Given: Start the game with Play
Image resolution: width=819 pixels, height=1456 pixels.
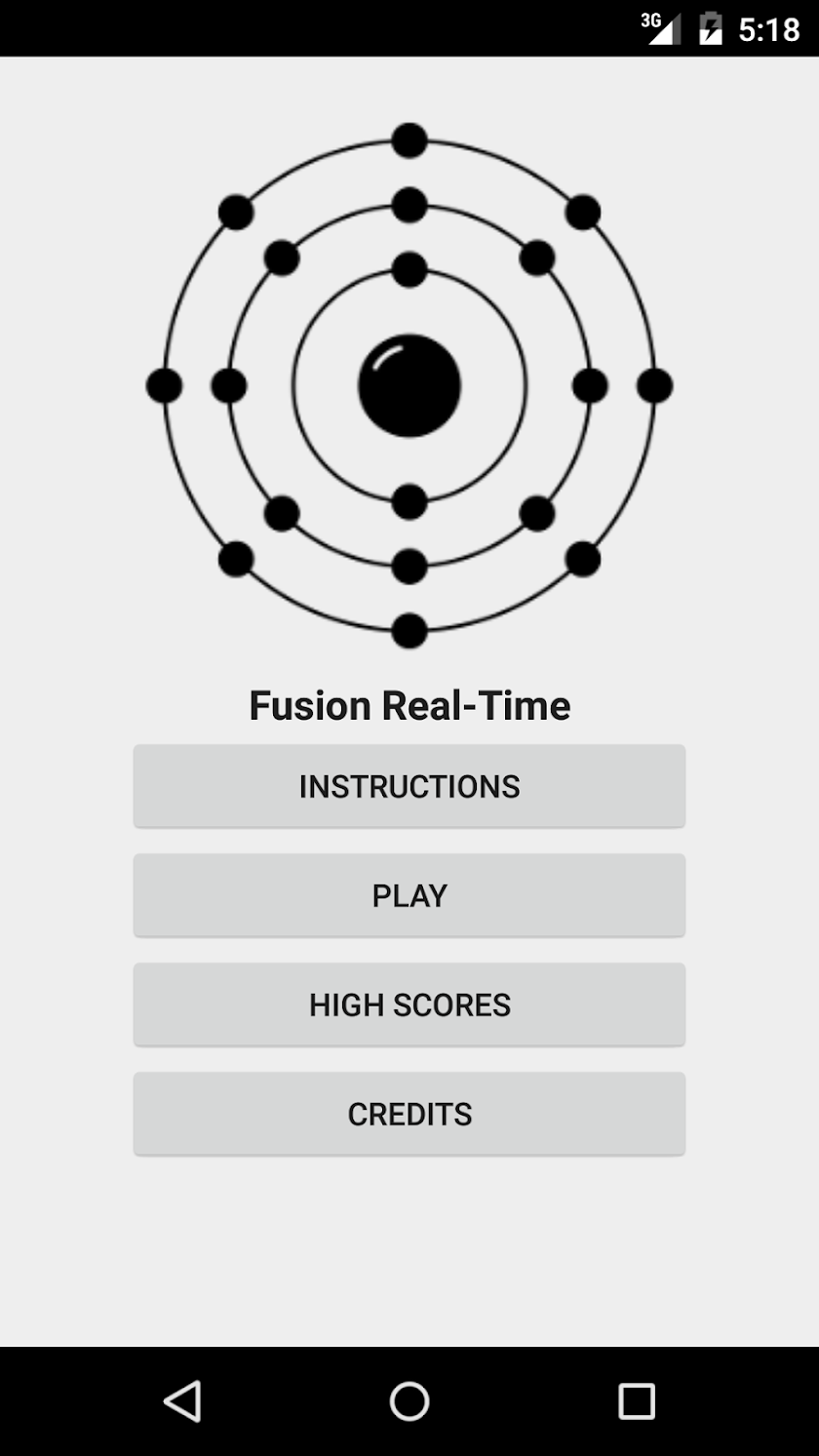Looking at the screenshot, I should (x=409, y=895).
